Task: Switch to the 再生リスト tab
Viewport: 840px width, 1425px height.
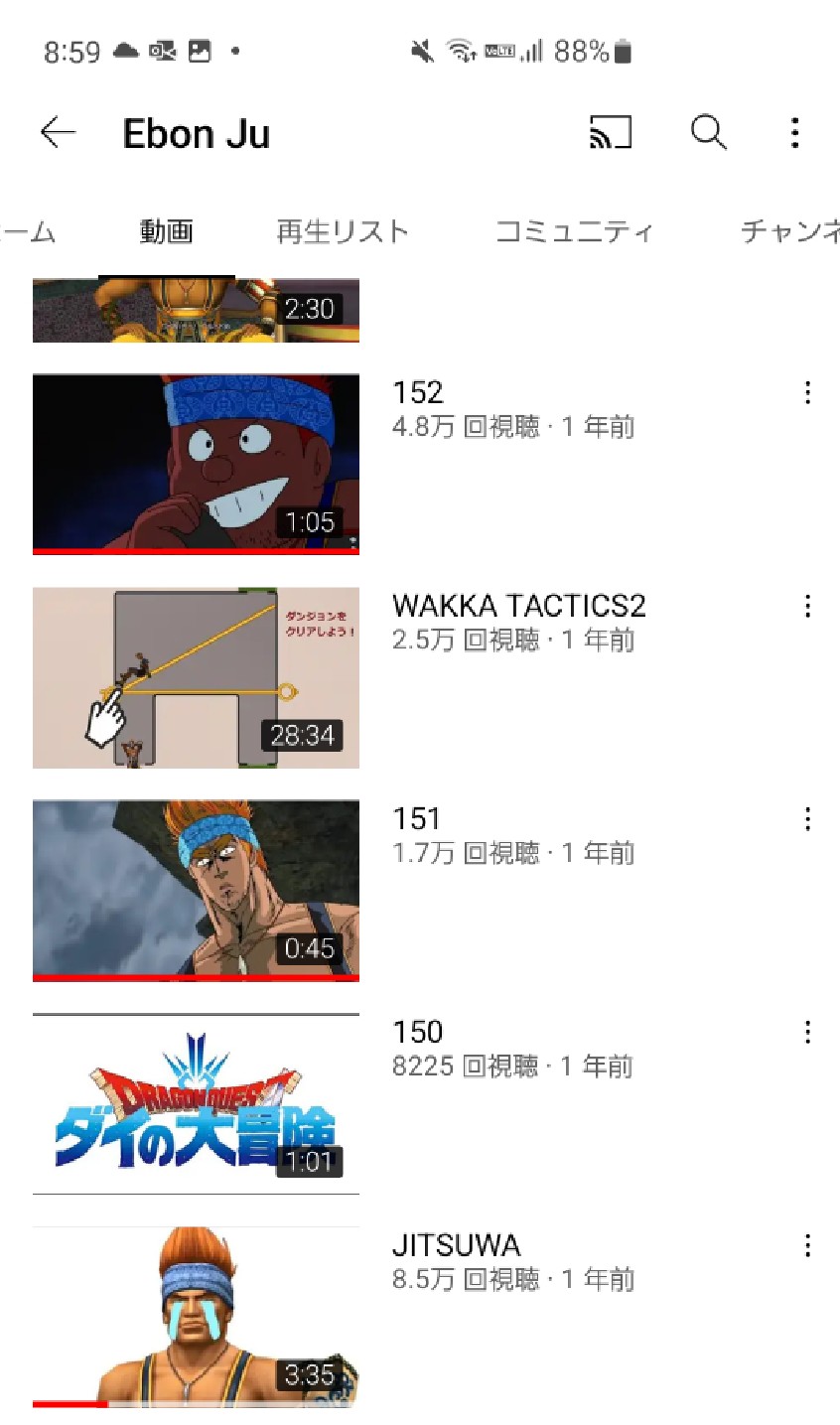Action: click(x=342, y=232)
